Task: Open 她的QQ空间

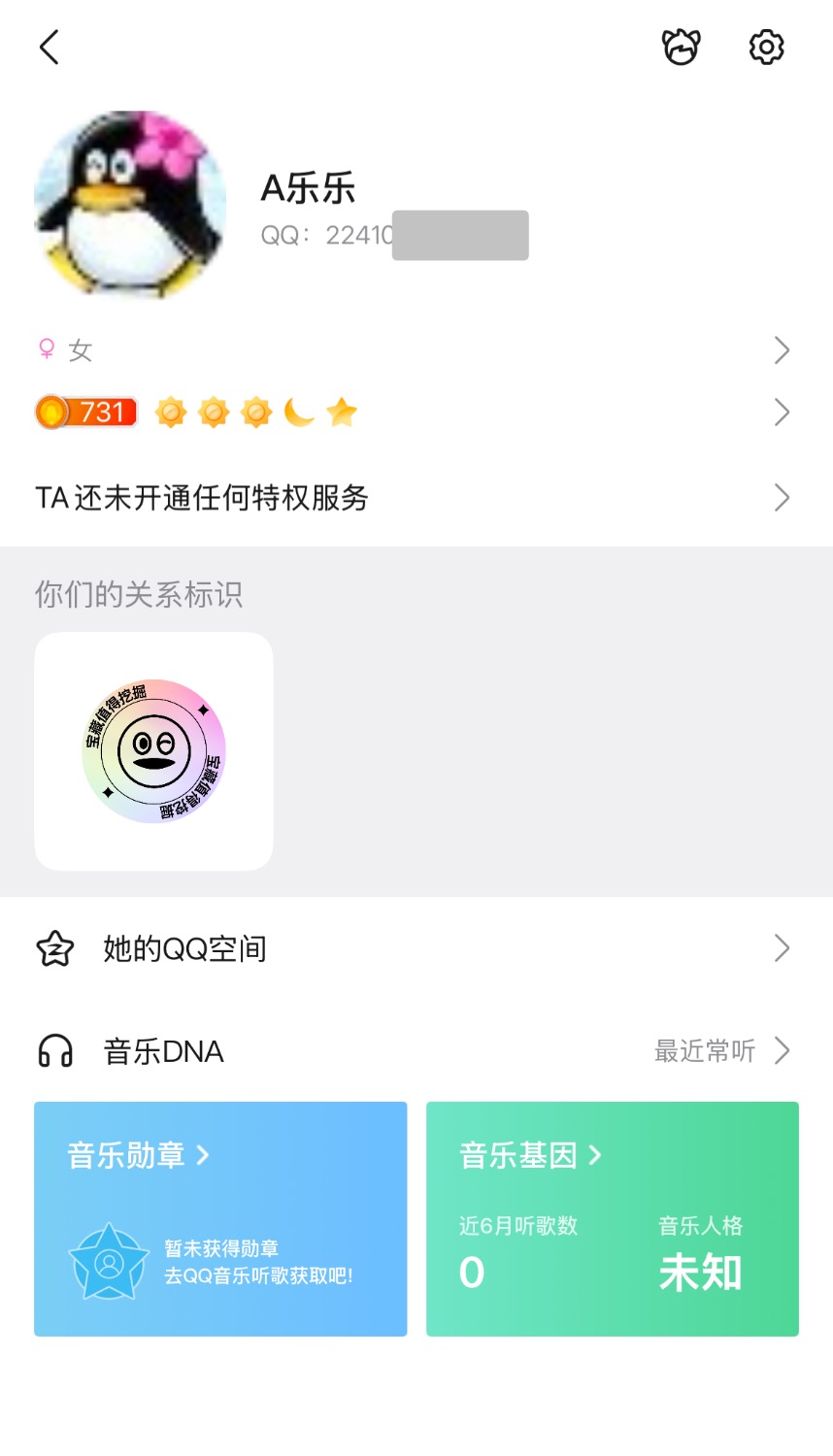Action: (x=416, y=948)
